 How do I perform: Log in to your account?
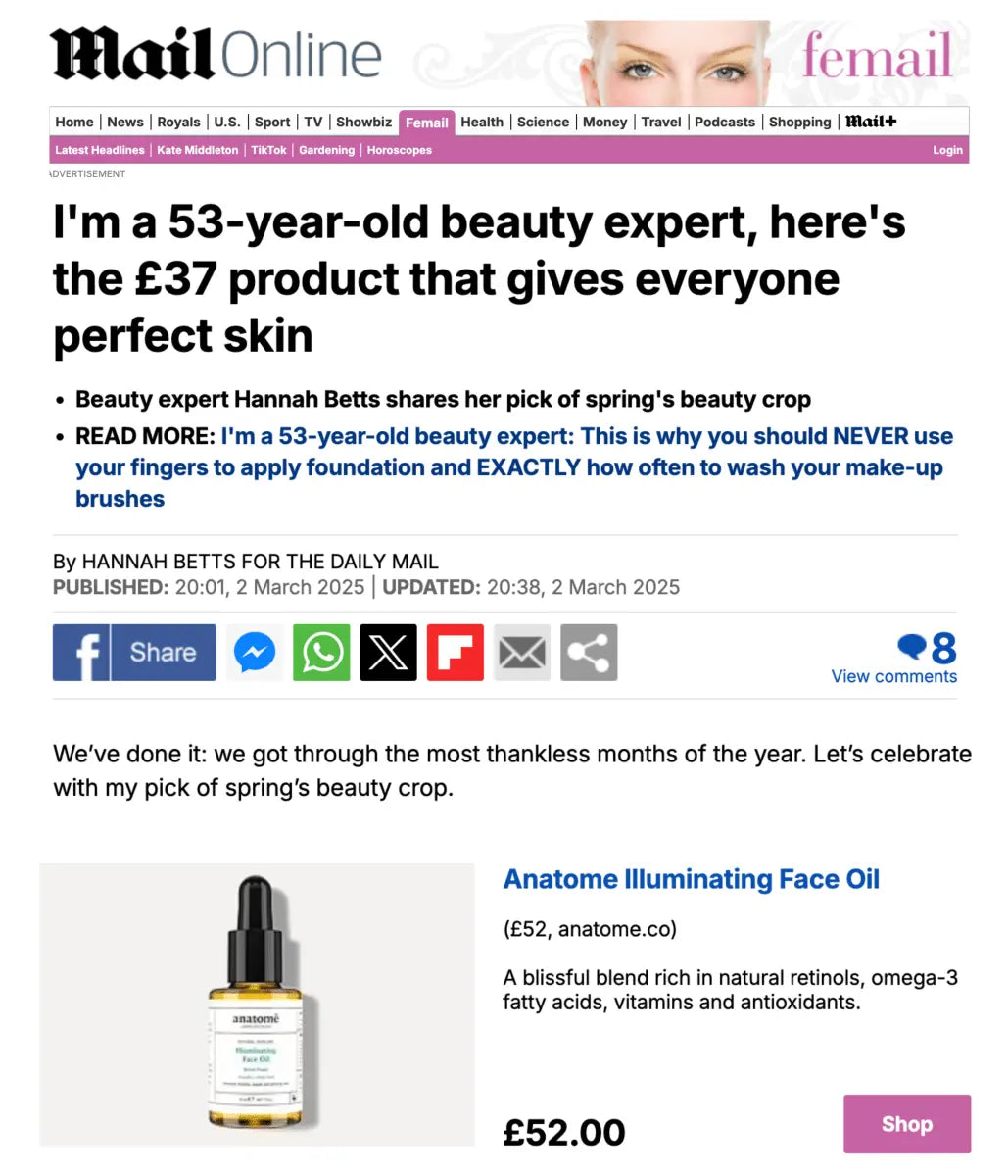coord(947,150)
